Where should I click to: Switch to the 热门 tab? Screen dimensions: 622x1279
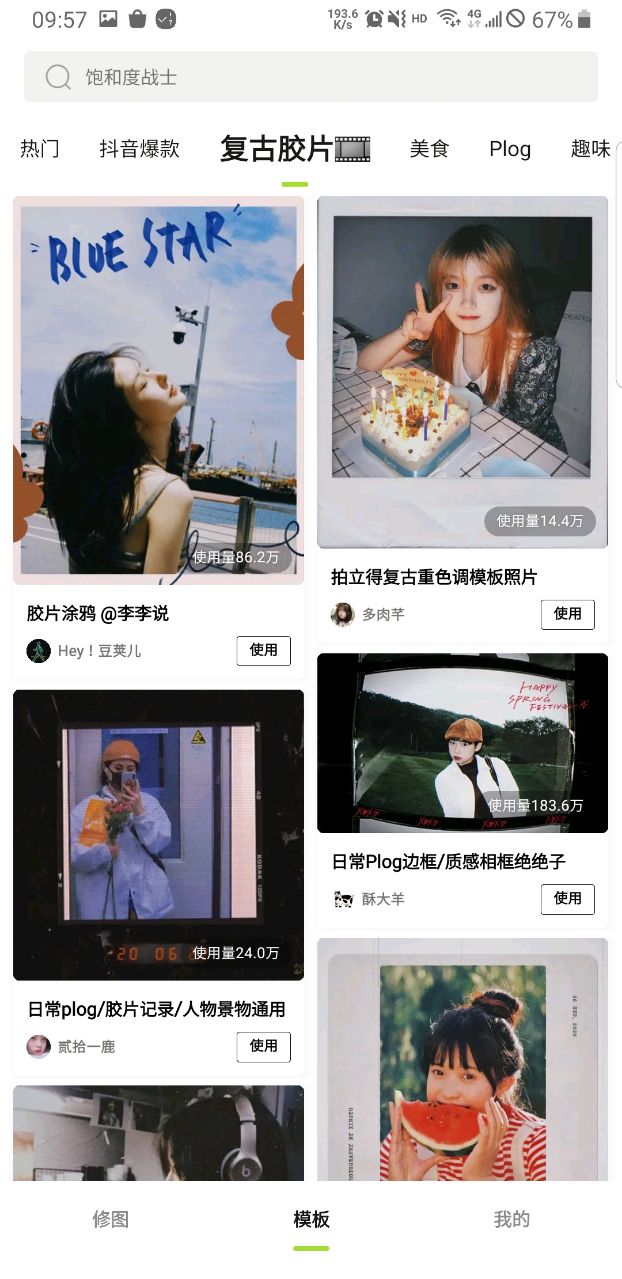(40, 149)
